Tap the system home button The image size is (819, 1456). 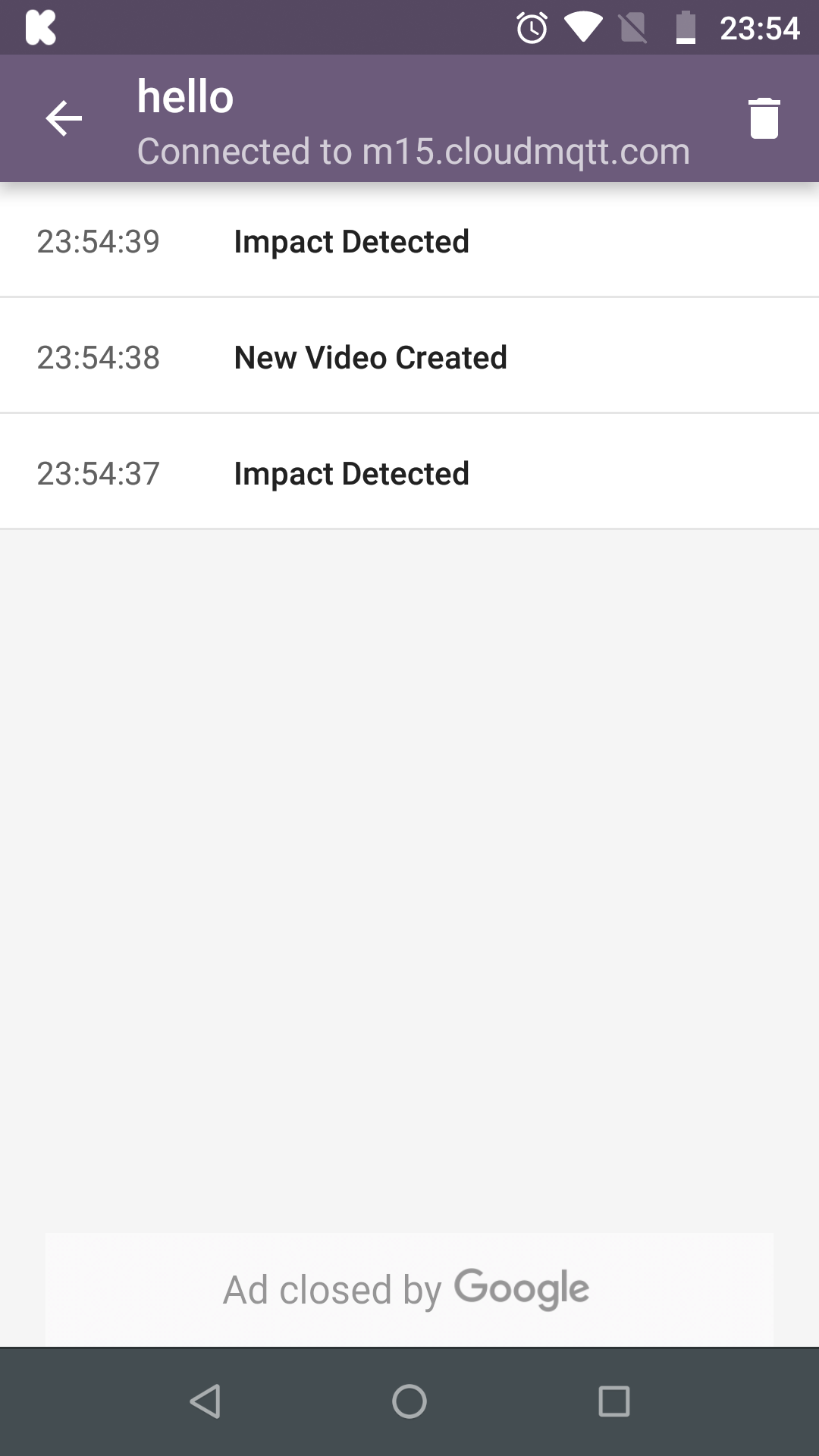pyautogui.click(x=409, y=1401)
